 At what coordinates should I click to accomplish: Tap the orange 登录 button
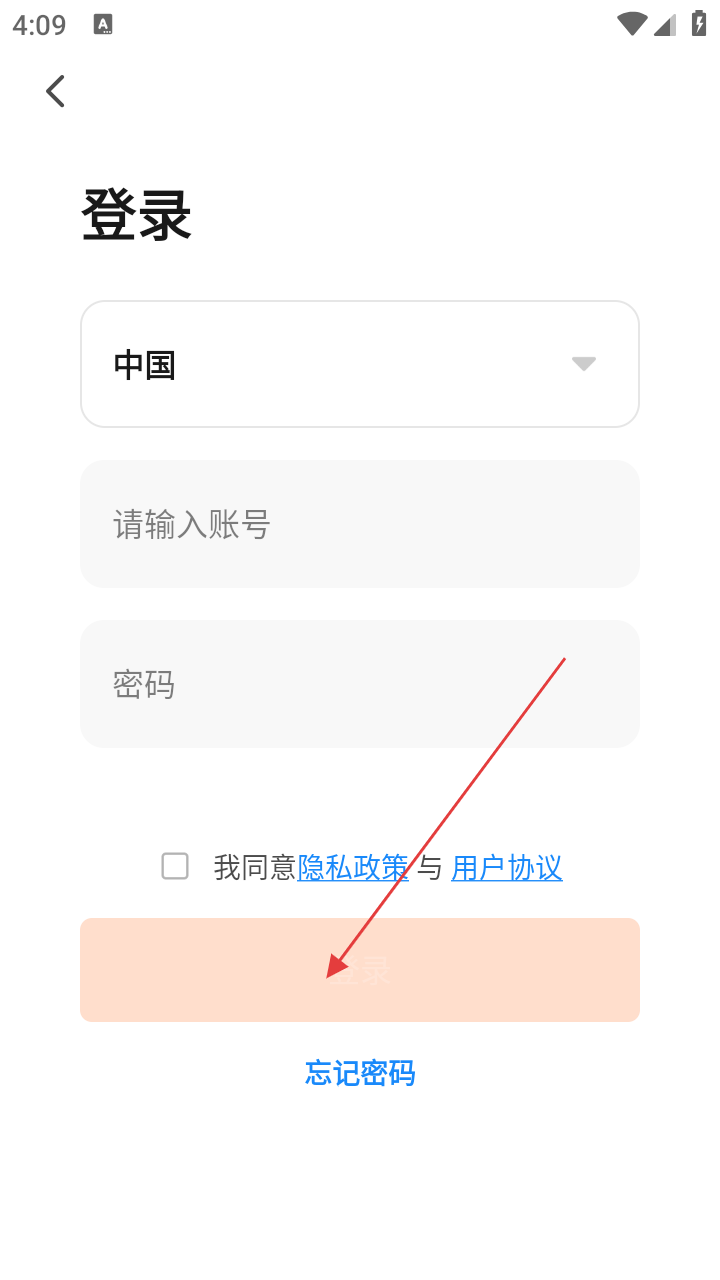(x=360, y=970)
